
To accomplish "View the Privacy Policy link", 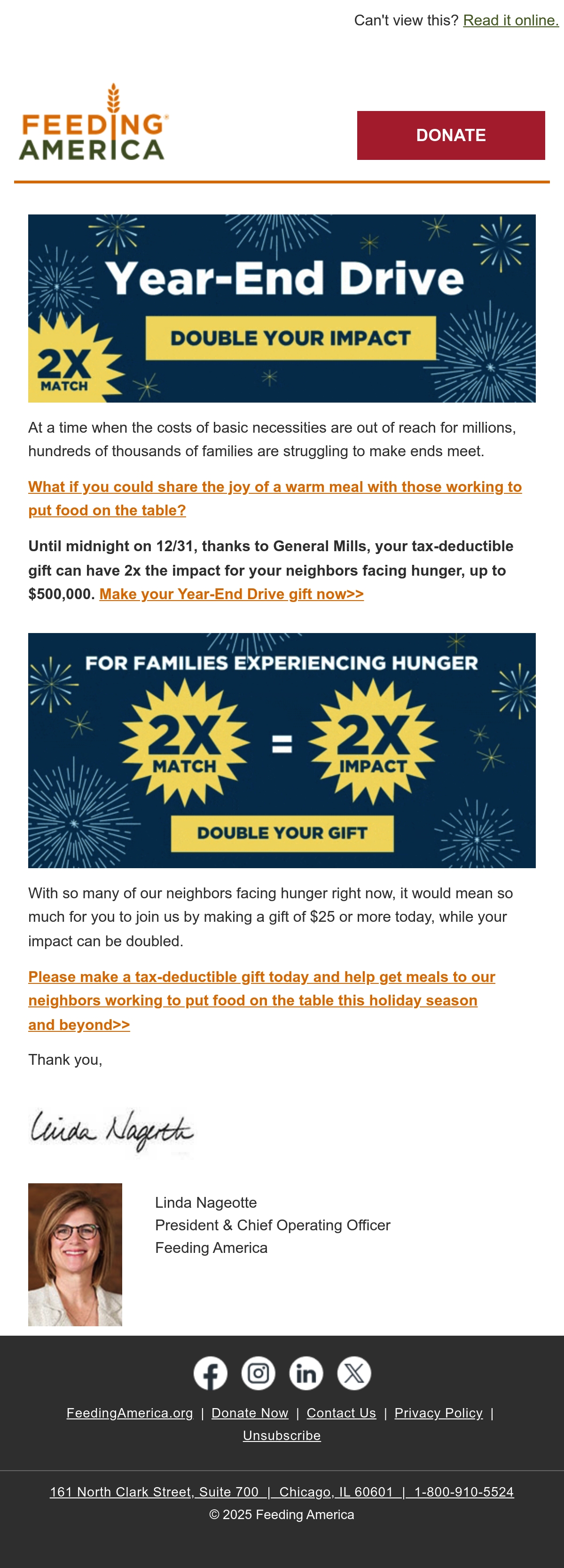I will pos(439,1413).
